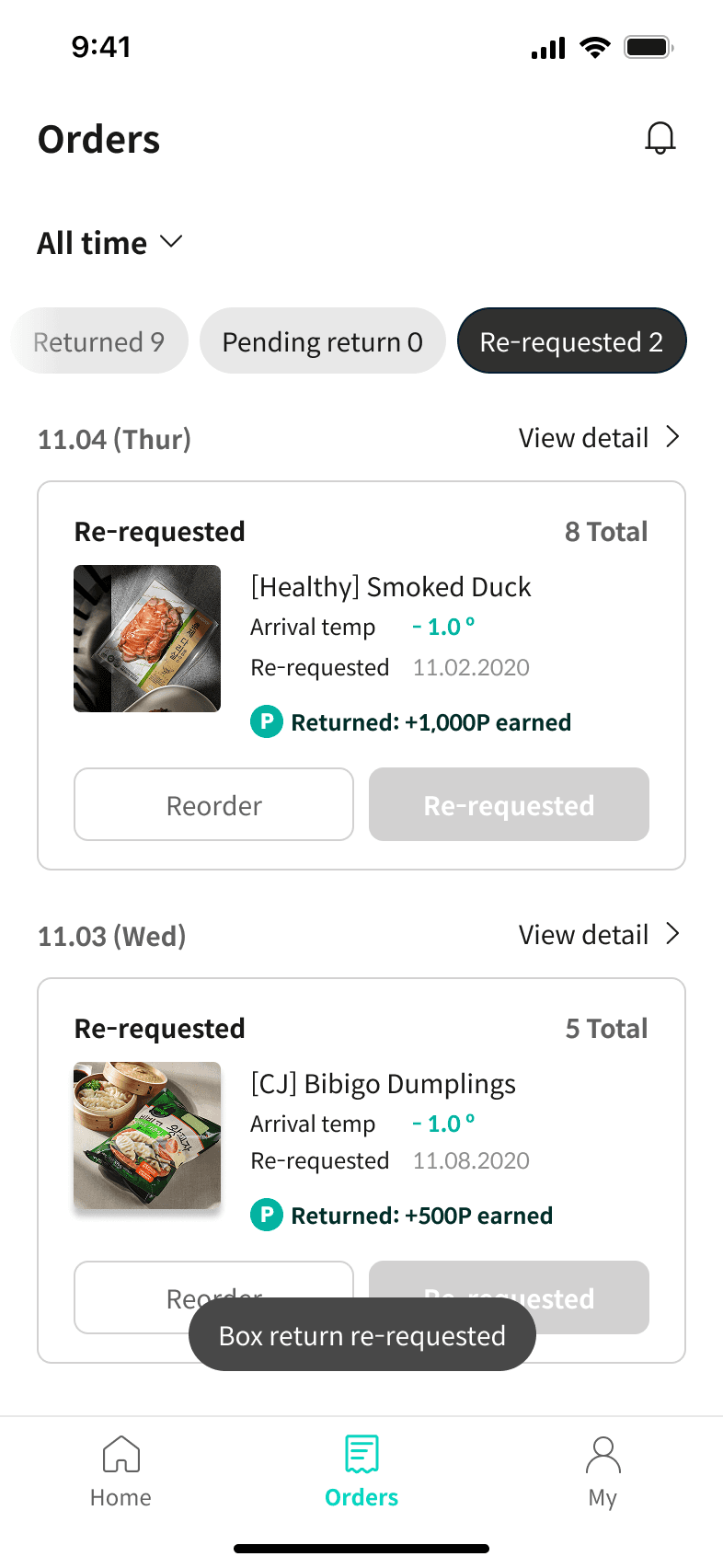Show the Pending return 0 orders

(322, 341)
